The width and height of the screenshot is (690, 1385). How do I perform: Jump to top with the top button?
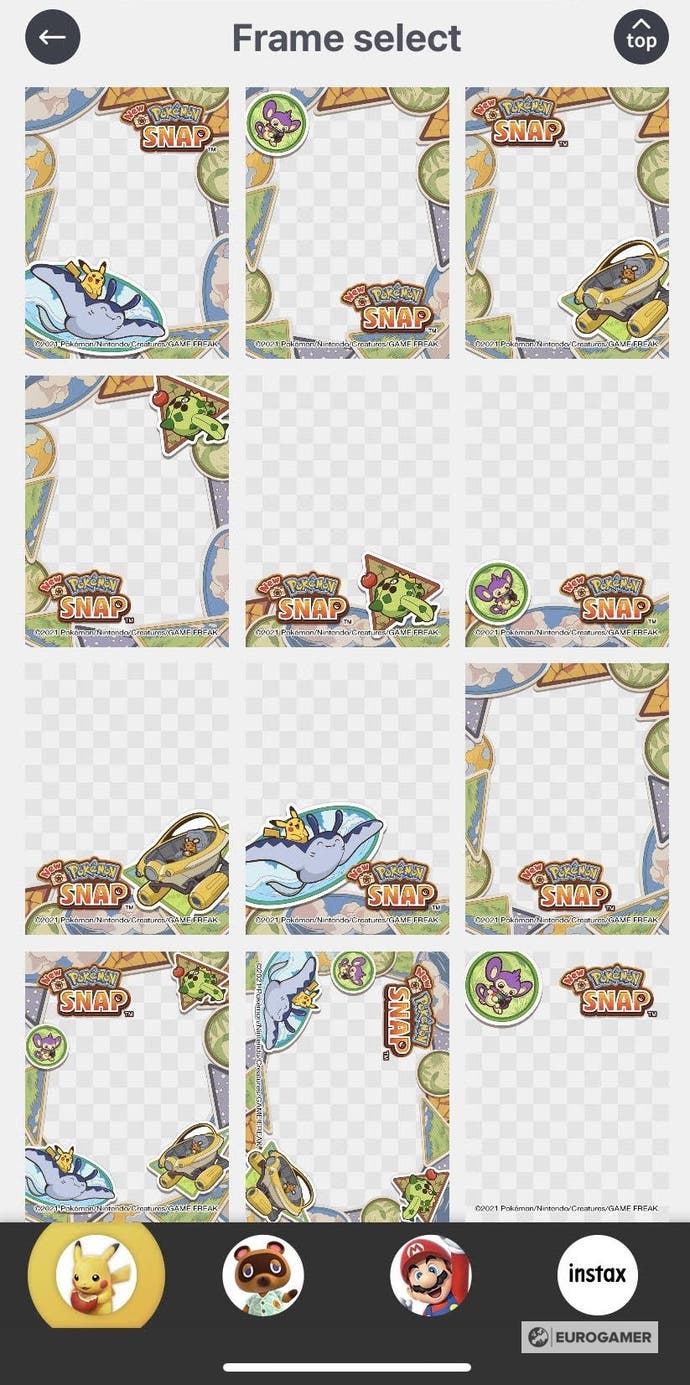tap(640, 38)
